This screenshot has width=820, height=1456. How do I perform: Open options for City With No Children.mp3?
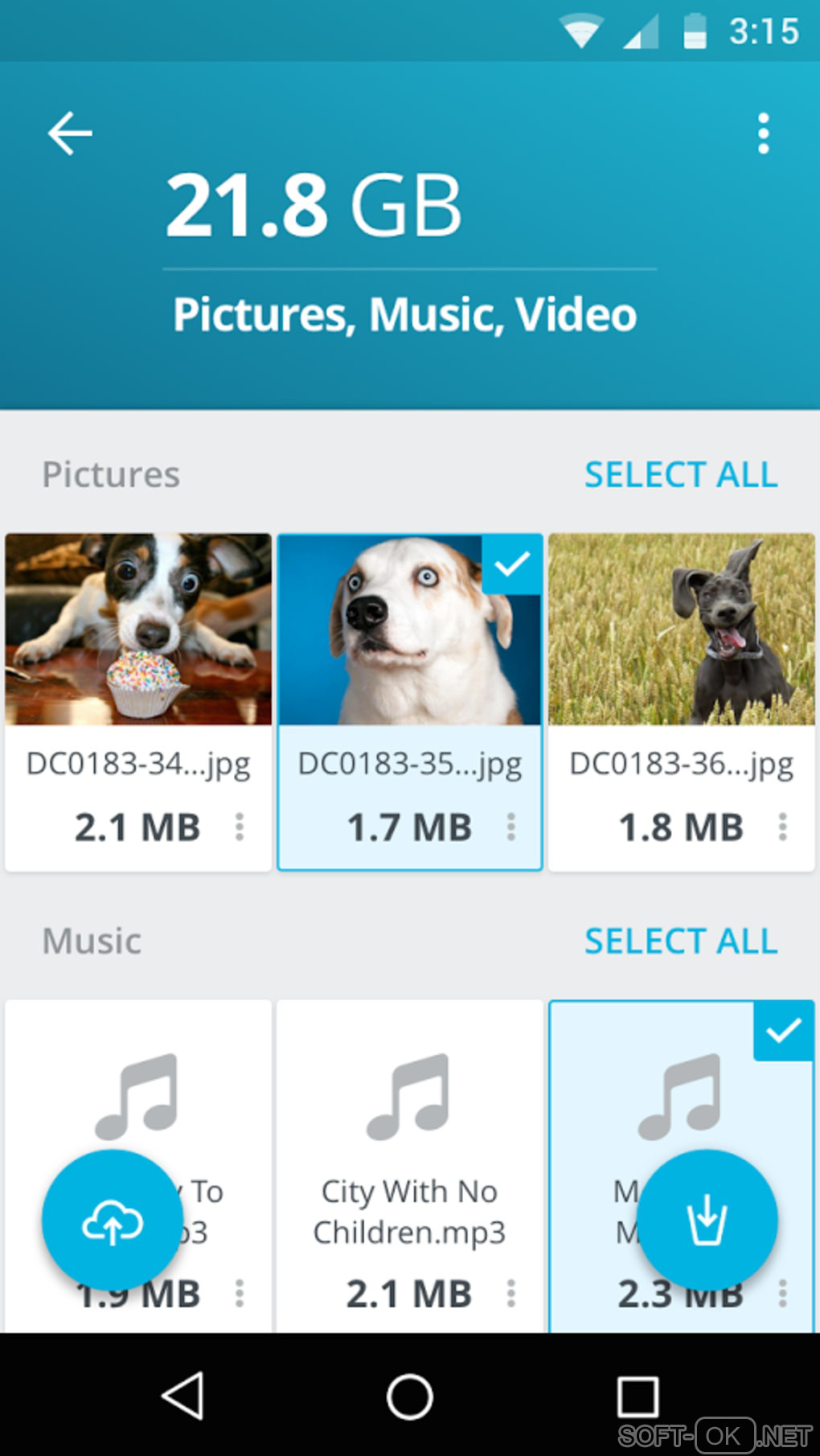pyautogui.click(x=511, y=1294)
